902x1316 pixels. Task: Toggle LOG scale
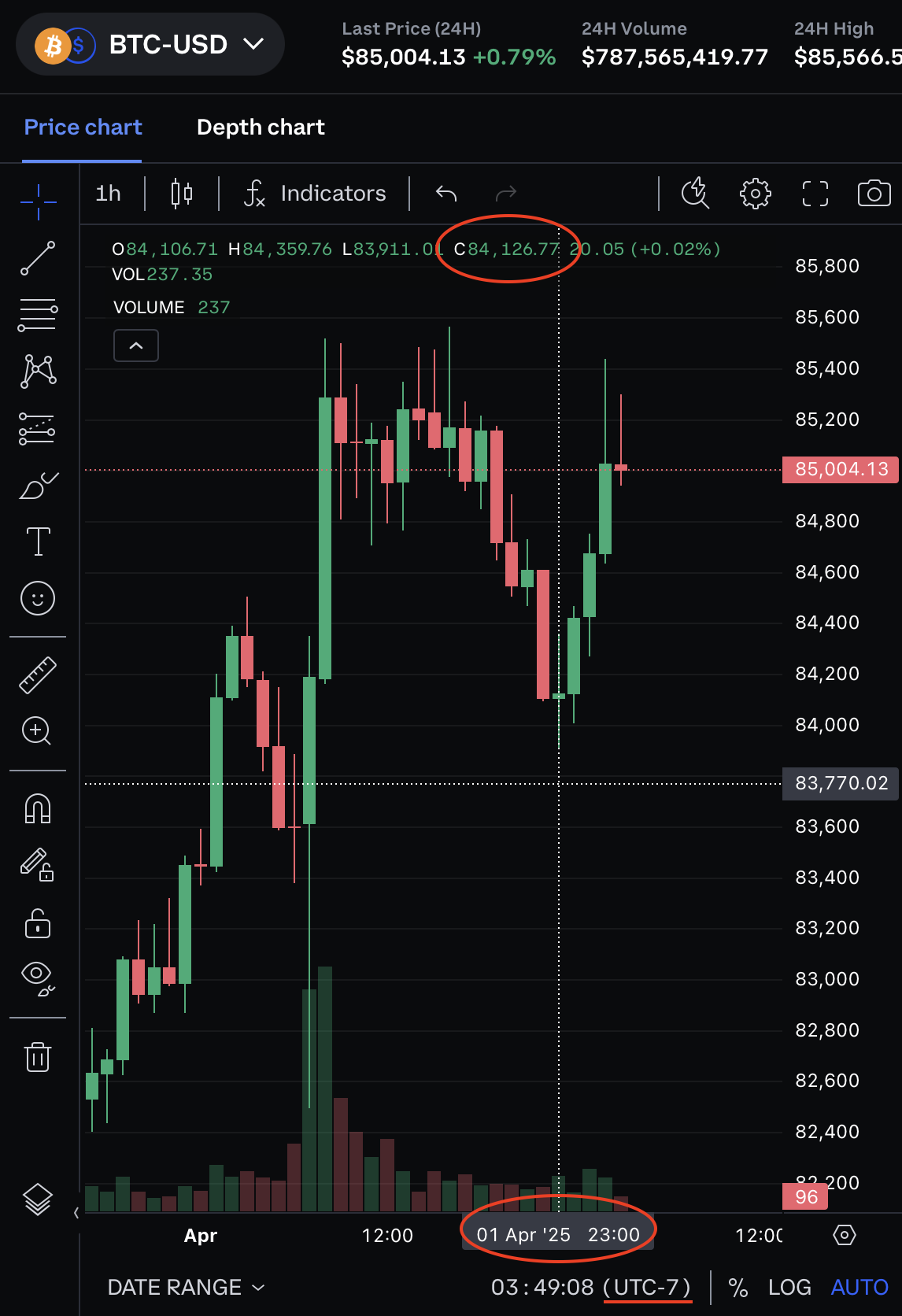(789, 1288)
